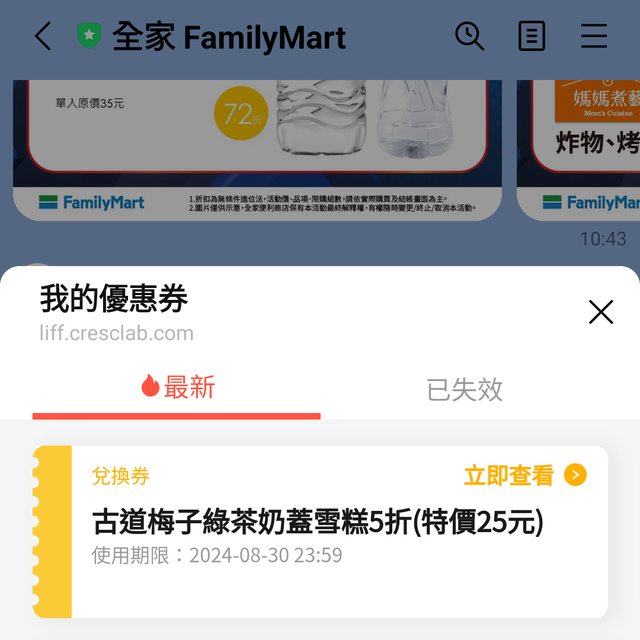This screenshot has height=640, width=640.
Task: Open chat search with clock icon
Action: pyautogui.click(x=469, y=37)
